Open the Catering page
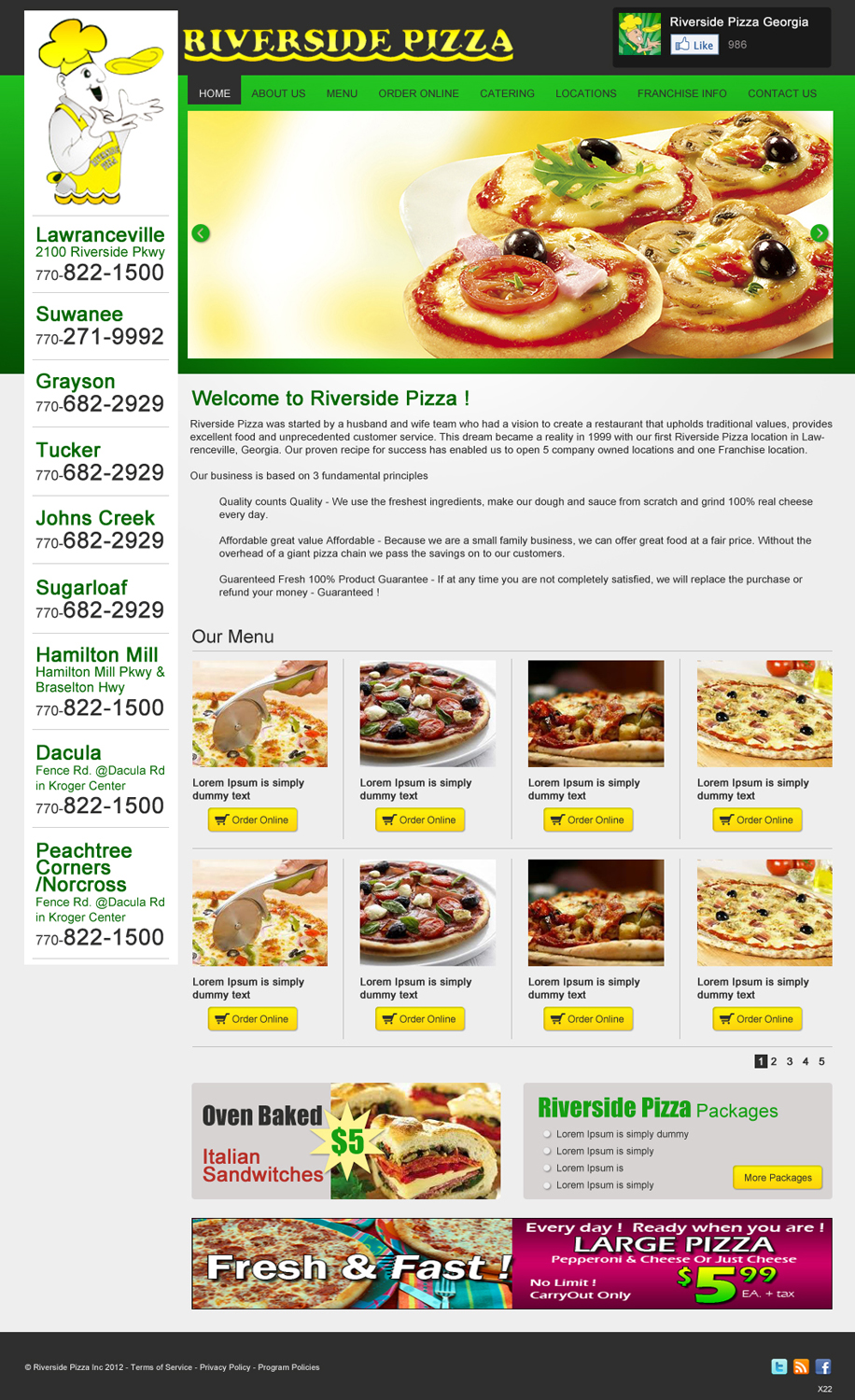This screenshot has height=1400, width=855. (507, 93)
